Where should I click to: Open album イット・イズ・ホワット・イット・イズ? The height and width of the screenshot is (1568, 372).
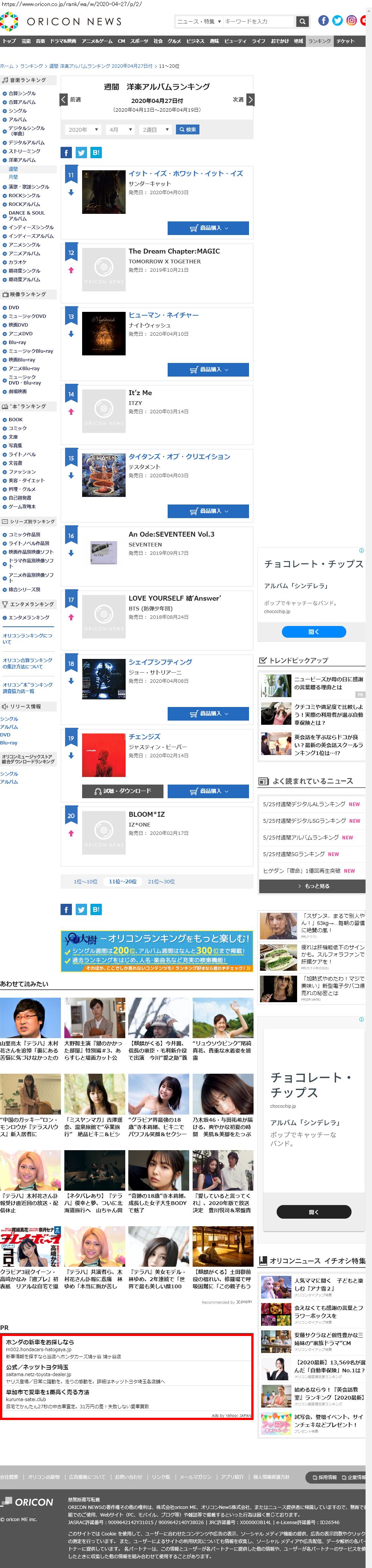coord(185,173)
